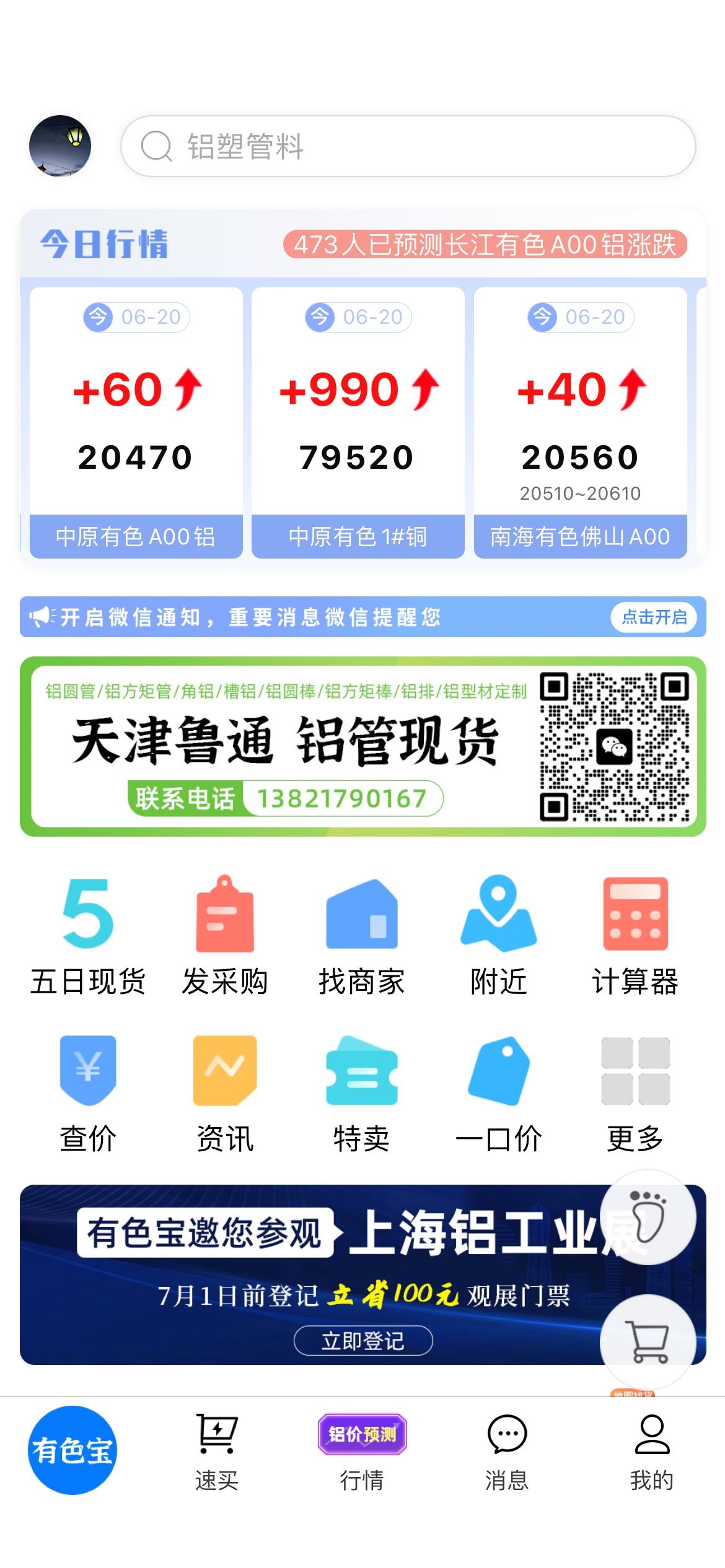The image size is (725, 1568).
Task: Open the floating shopping cart button
Action: 648,1341
